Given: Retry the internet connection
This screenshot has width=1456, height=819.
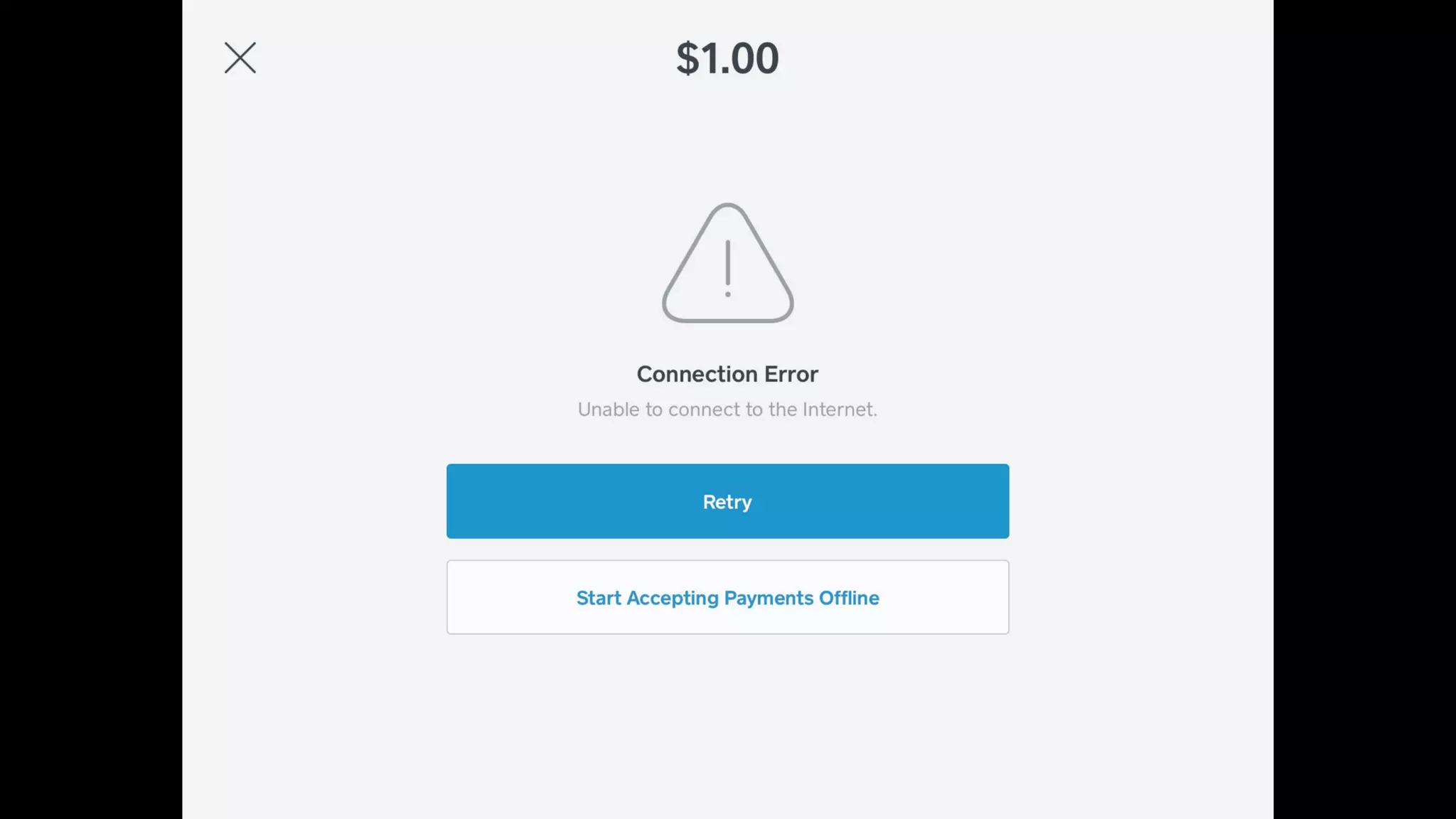Looking at the screenshot, I should (x=727, y=501).
